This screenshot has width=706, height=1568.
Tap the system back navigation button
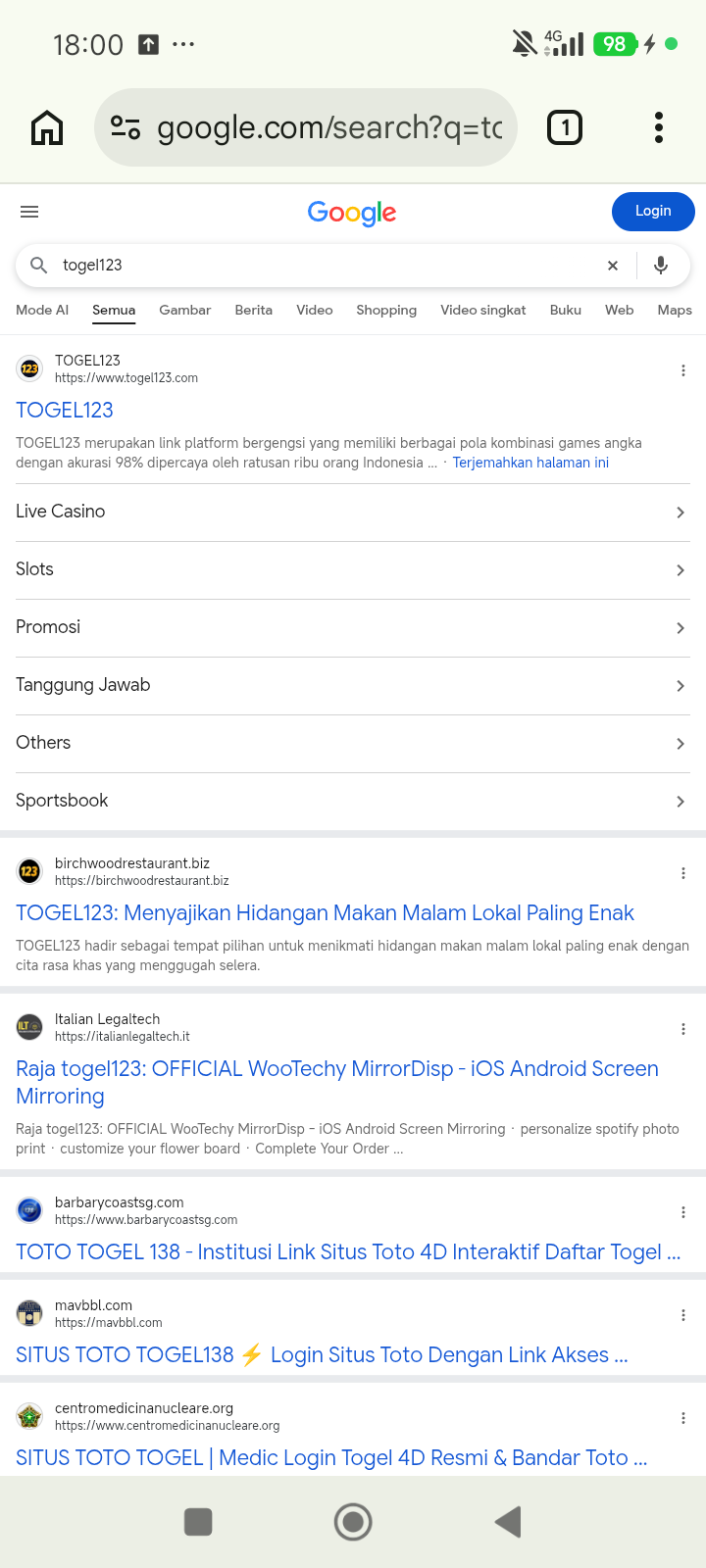(508, 1522)
